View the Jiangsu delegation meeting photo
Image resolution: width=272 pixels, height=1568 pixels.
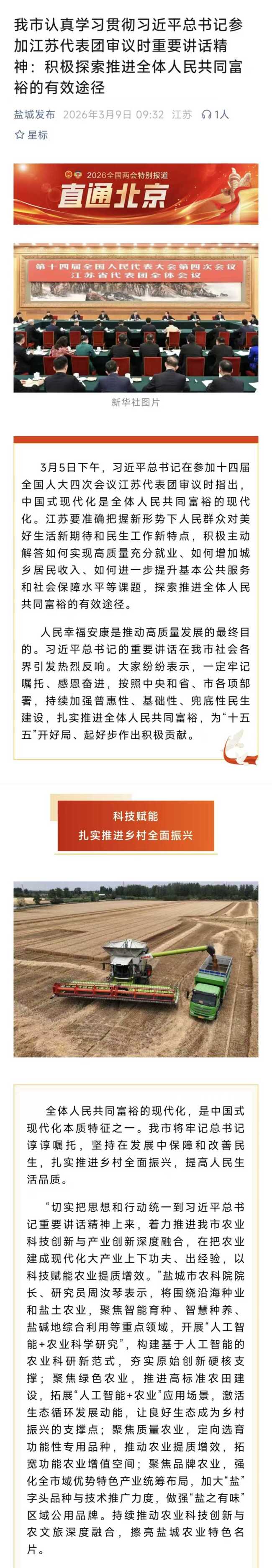click(136, 317)
